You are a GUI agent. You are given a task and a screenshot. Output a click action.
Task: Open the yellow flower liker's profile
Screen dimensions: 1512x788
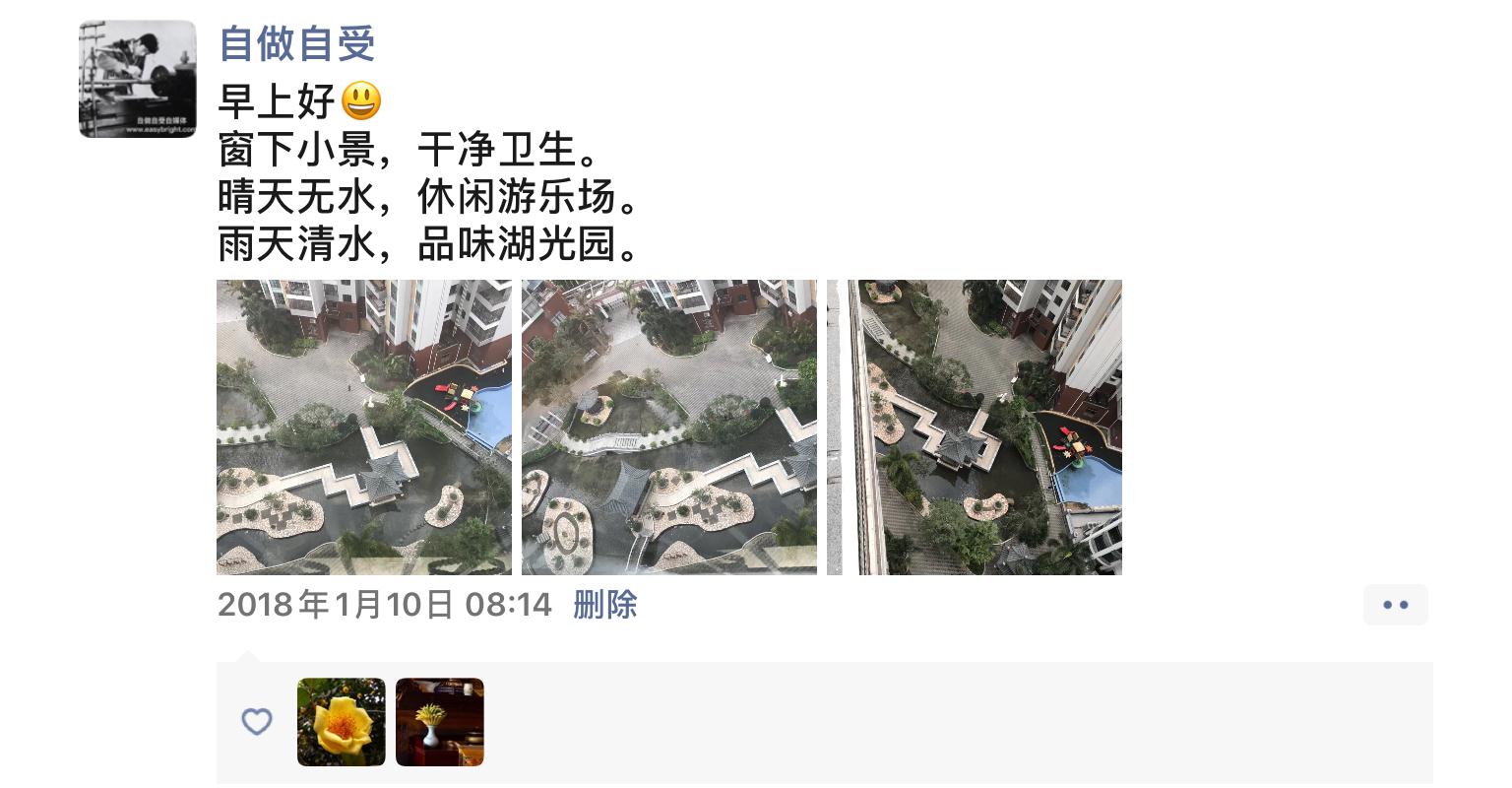[x=342, y=722]
